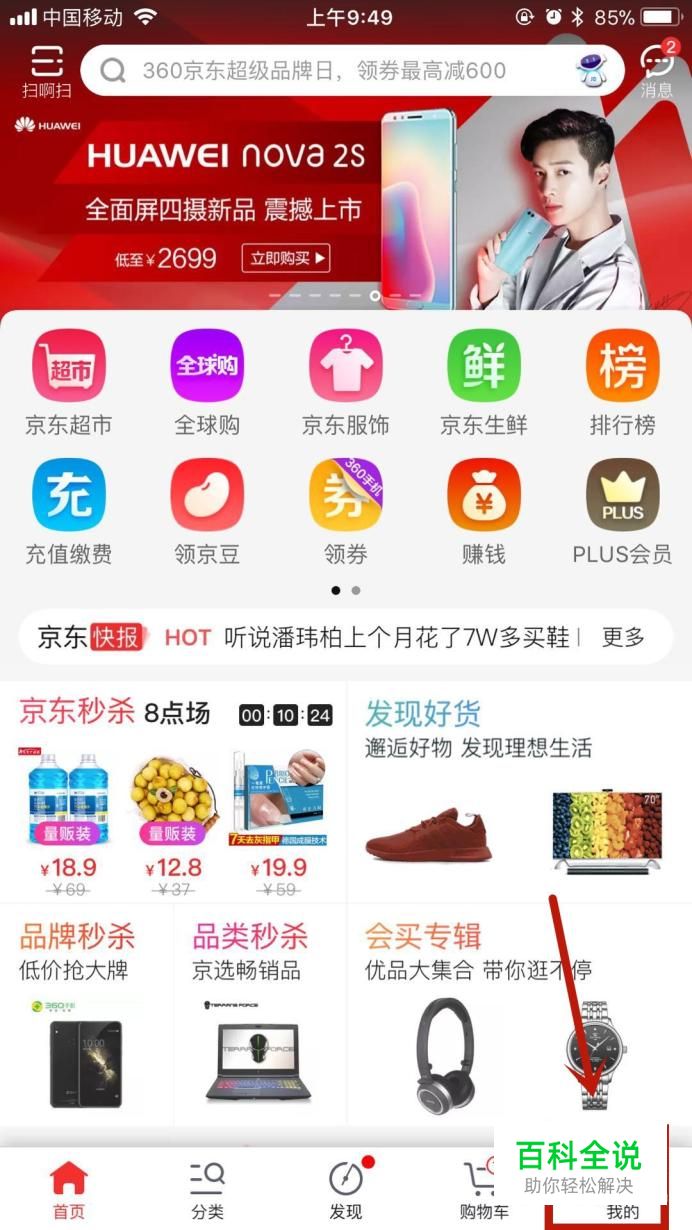692x1230 pixels.
Task: Open PLUS会员
Action: (x=622, y=512)
